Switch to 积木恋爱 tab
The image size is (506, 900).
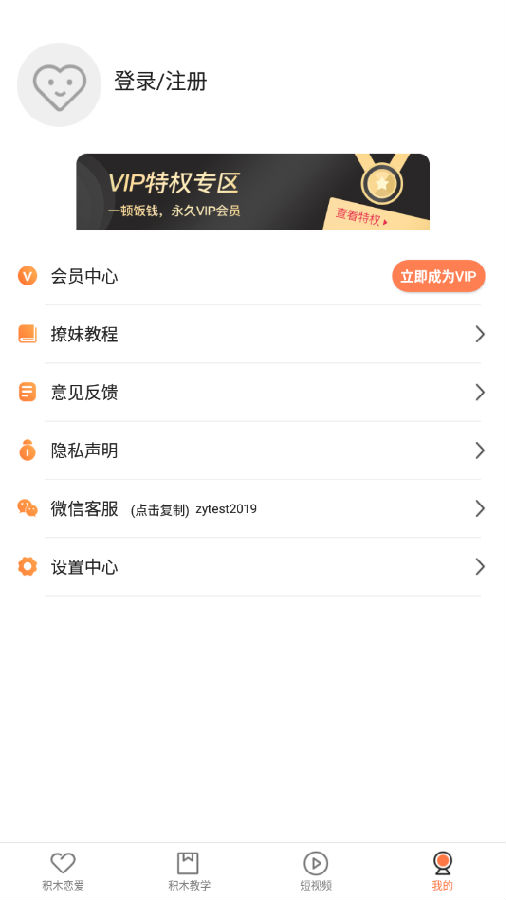[63, 871]
